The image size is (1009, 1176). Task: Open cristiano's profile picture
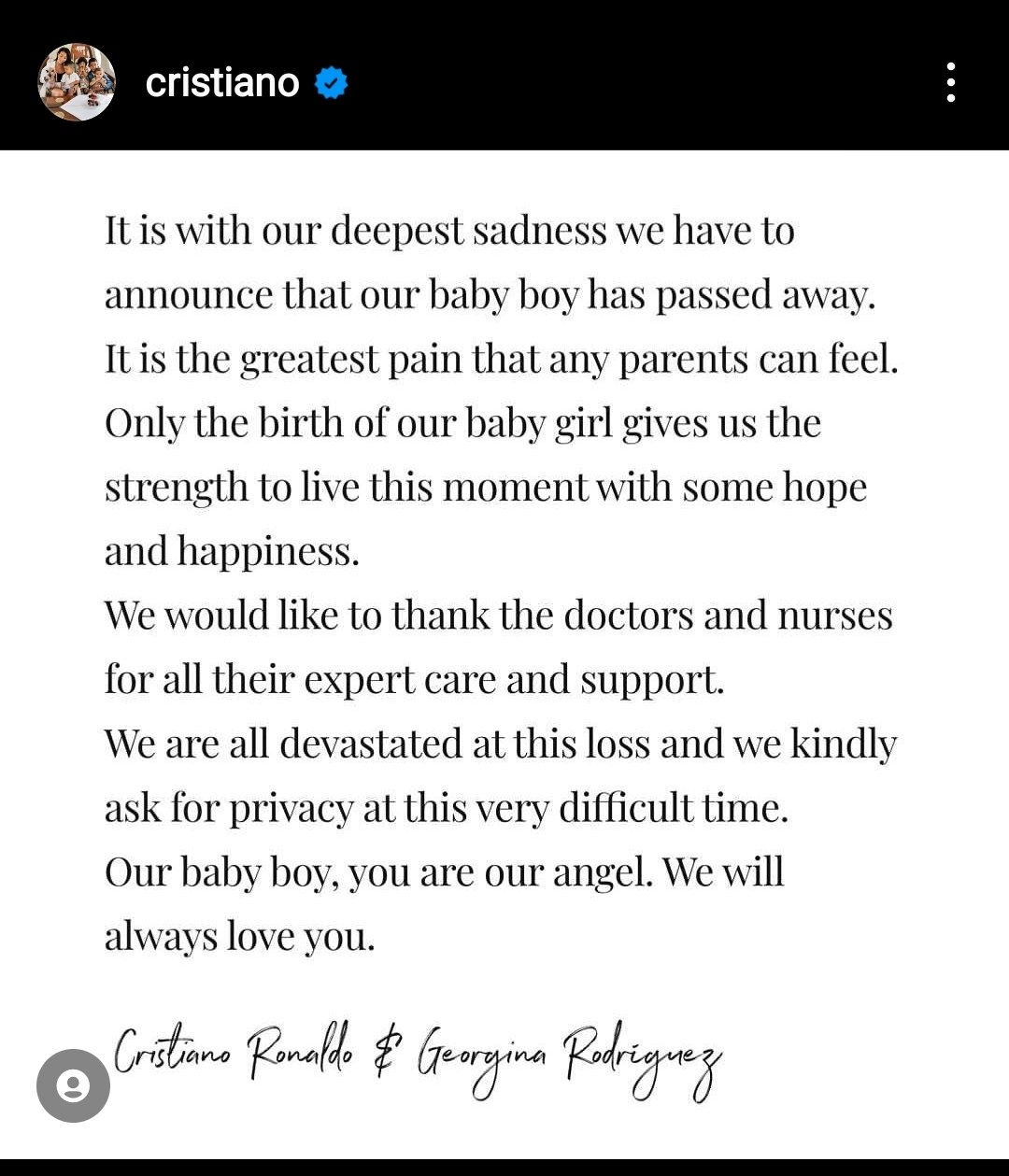(77, 82)
